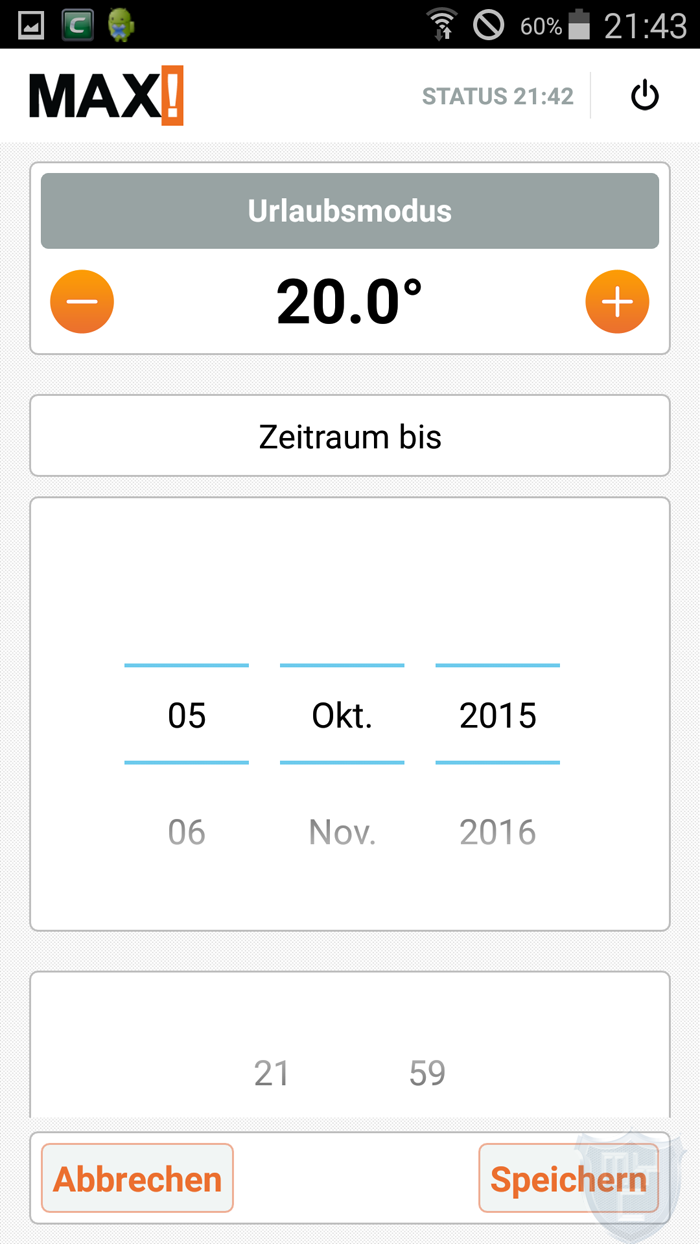Decrease temperature with the minus button
This screenshot has height=1244, width=700.
(82, 301)
